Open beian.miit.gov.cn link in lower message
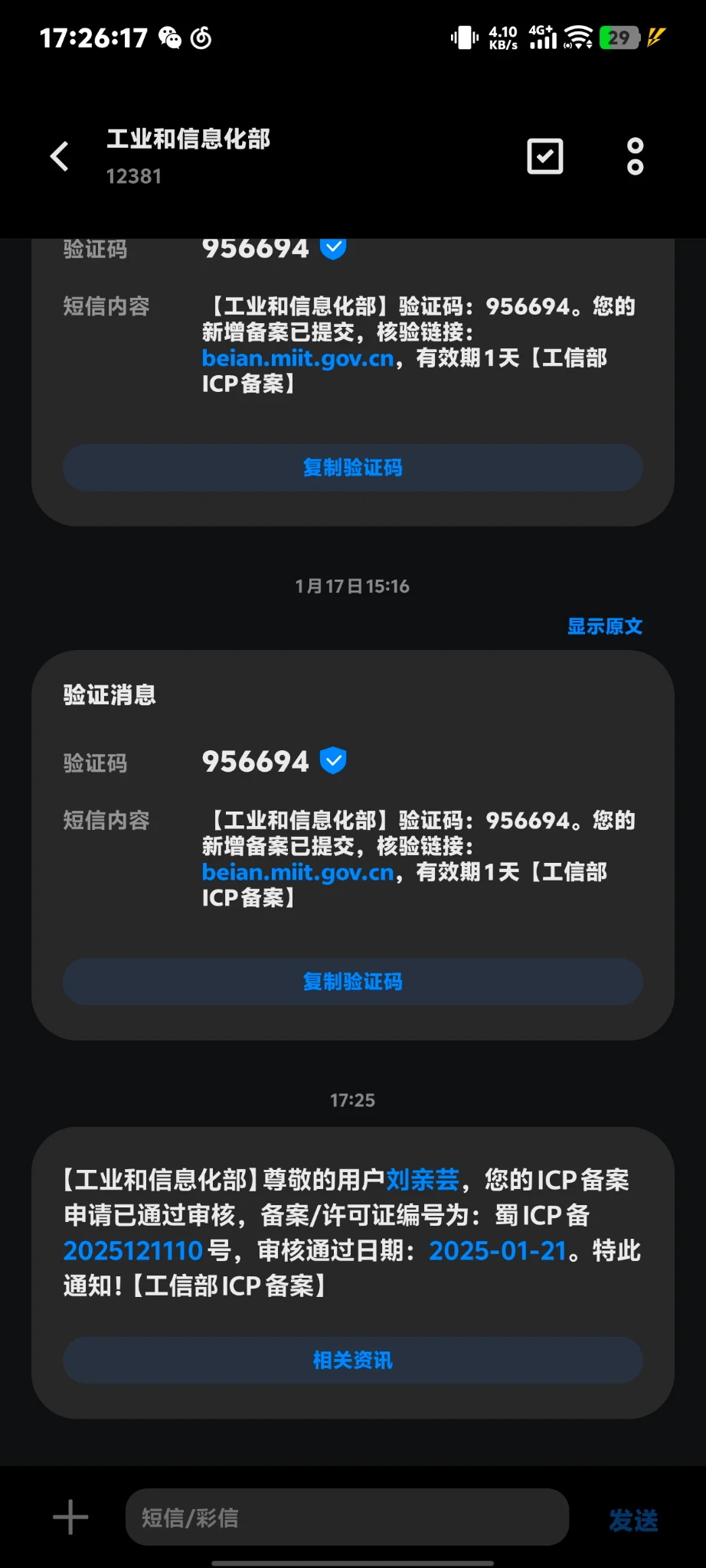Image resolution: width=706 pixels, height=1568 pixels. (297, 872)
